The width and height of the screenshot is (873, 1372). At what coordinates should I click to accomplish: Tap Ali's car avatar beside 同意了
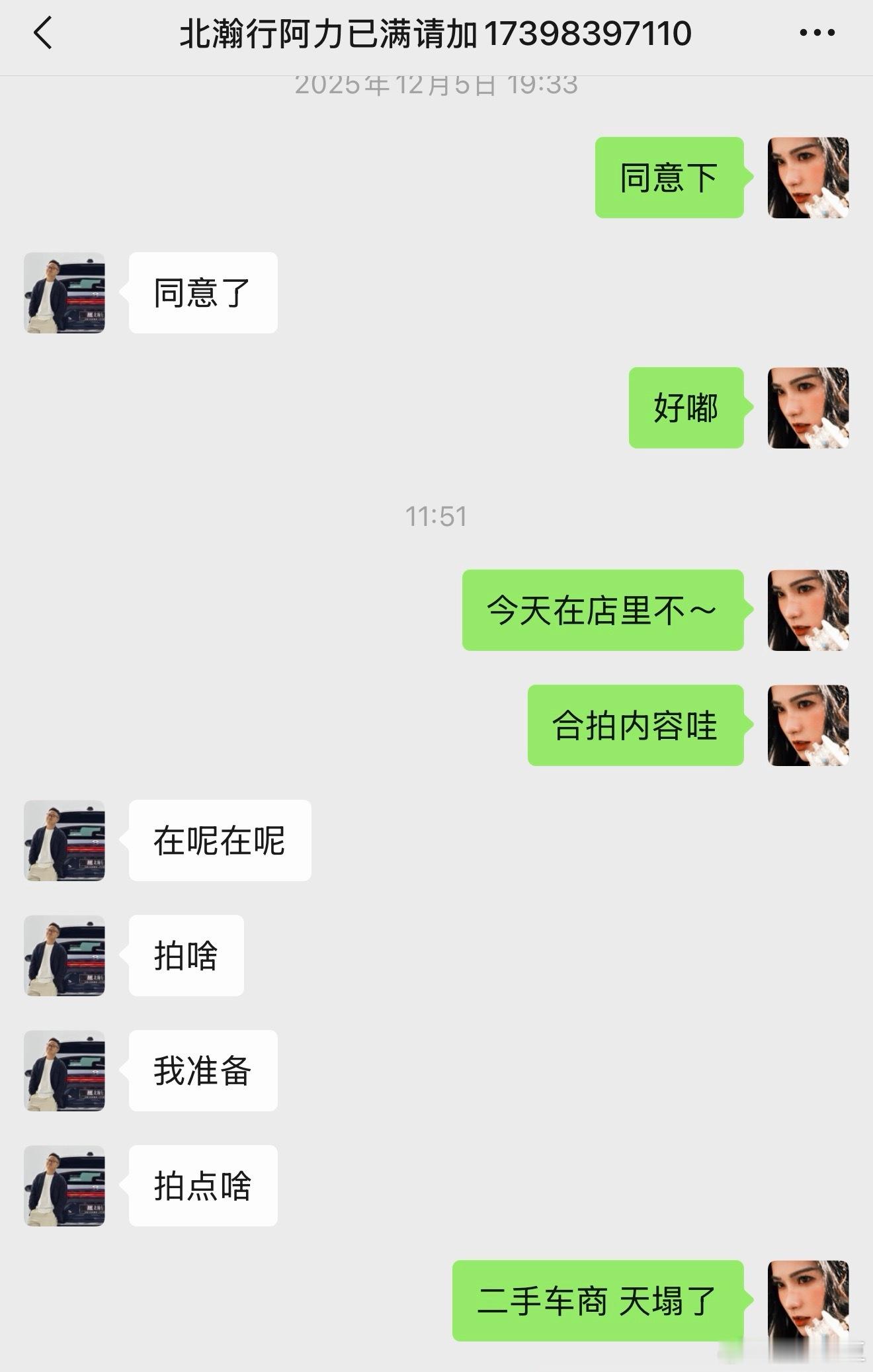click(63, 293)
